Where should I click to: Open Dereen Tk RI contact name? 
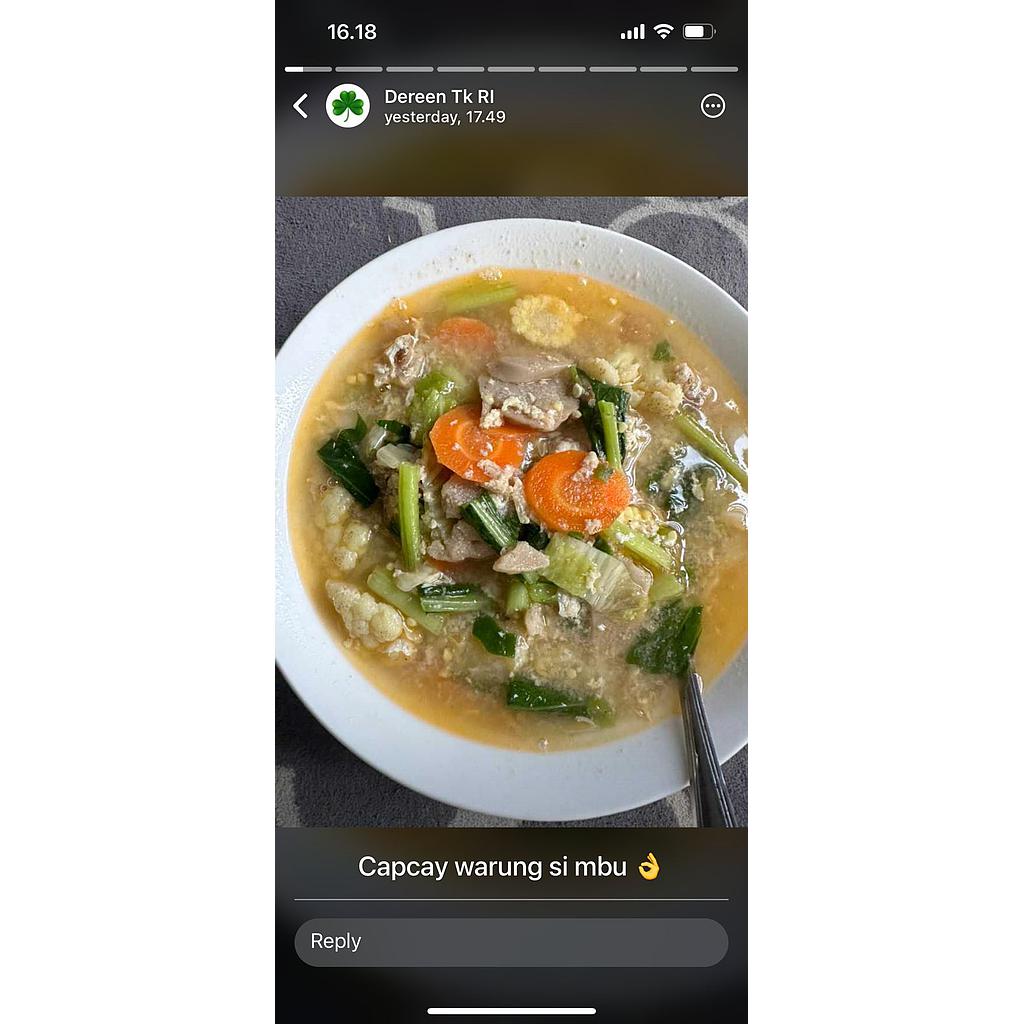pos(439,97)
